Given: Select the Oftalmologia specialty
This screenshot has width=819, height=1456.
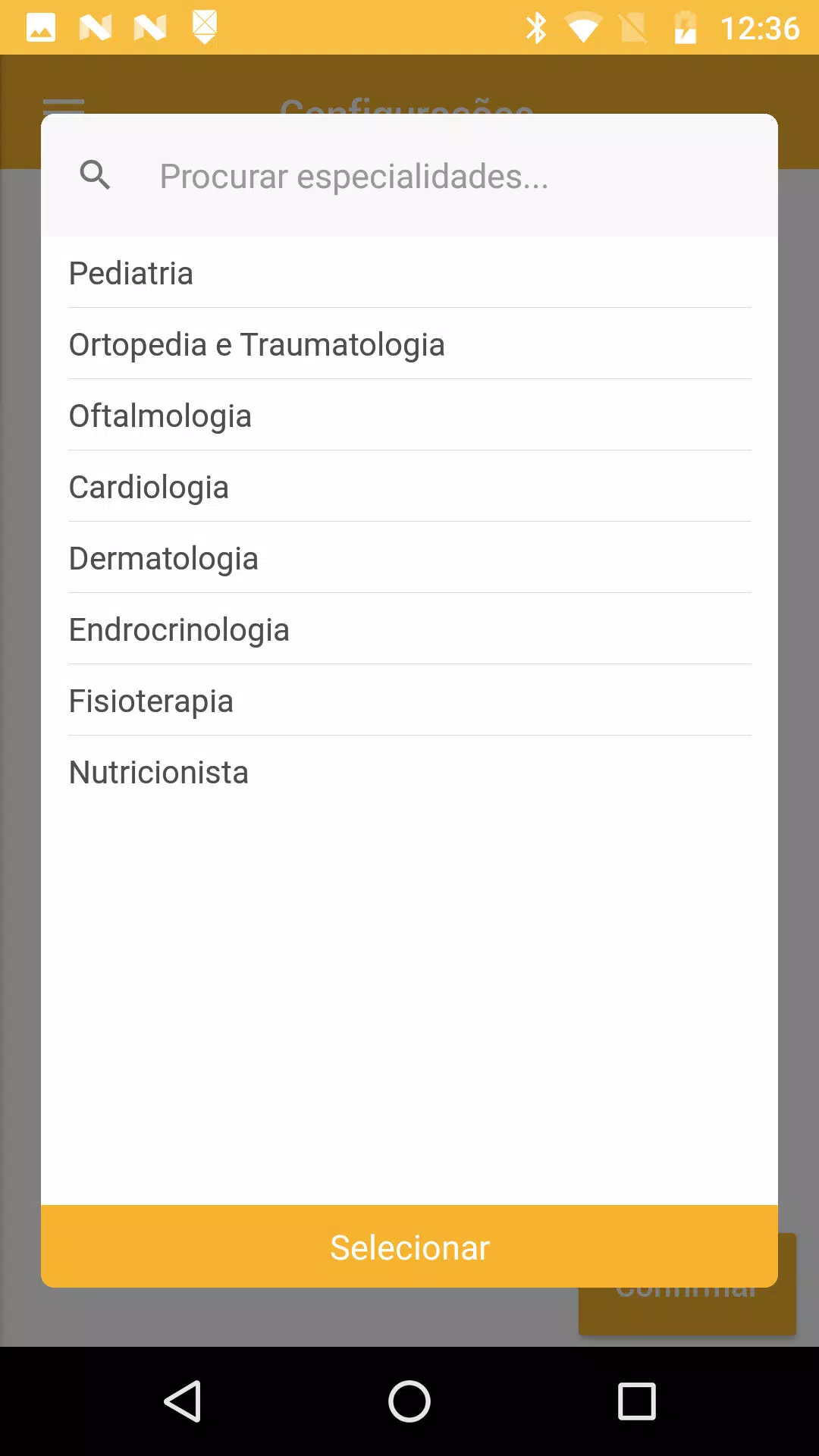Looking at the screenshot, I should [409, 416].
